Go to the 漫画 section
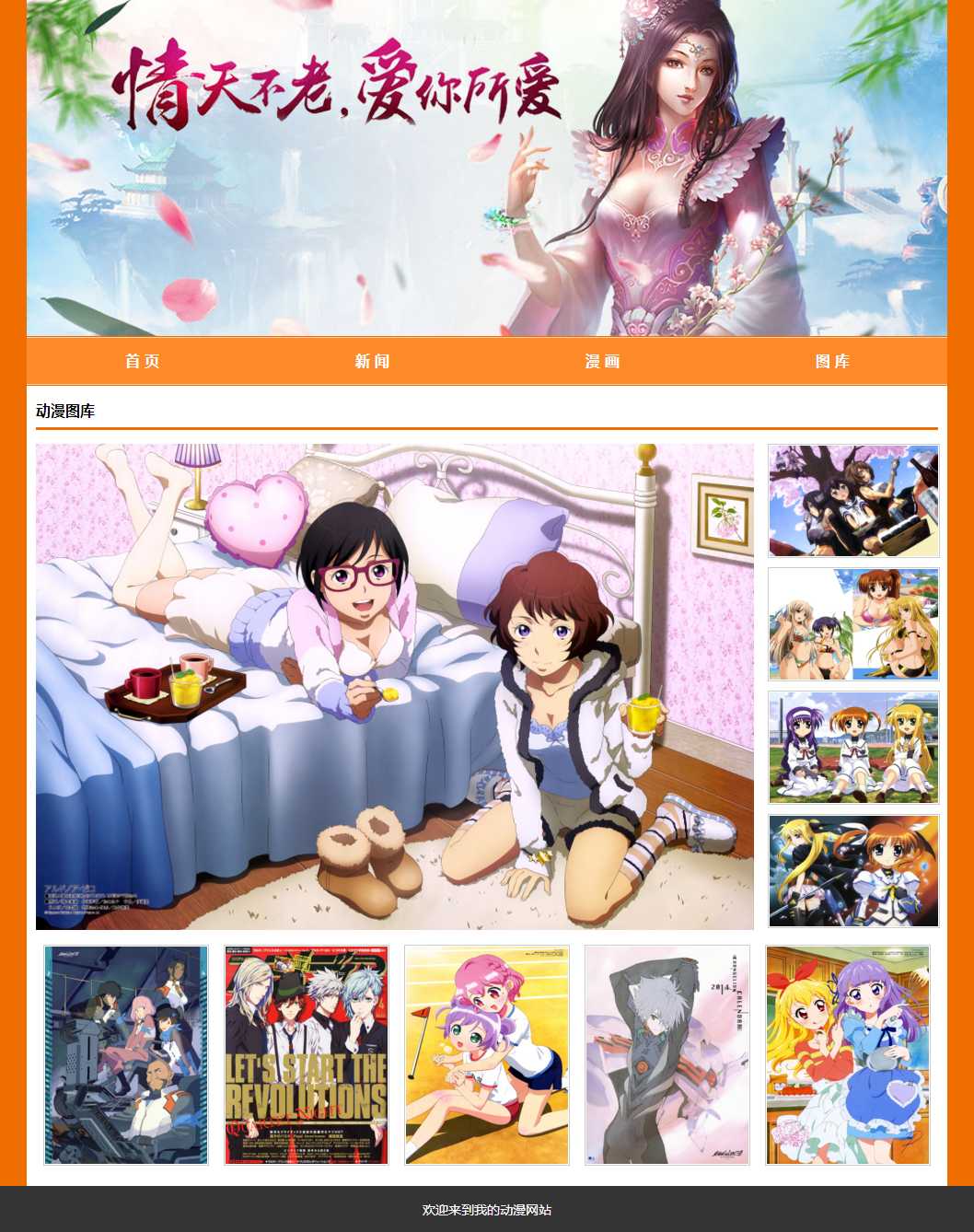Image resolution: width=974 pixels, height=1232 pixels. pos(602,361)
